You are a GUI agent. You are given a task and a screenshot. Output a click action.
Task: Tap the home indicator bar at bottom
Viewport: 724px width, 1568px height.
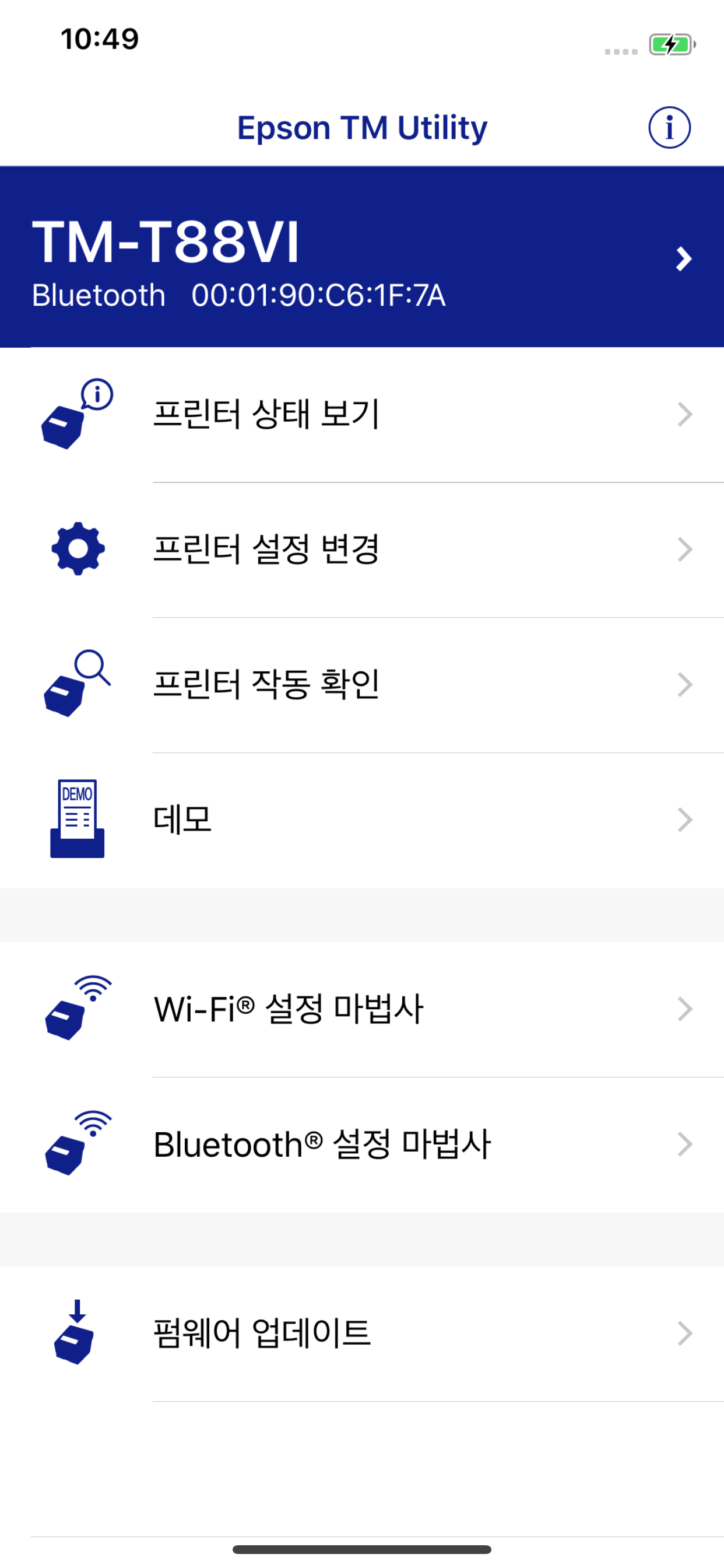(362, 1549)
